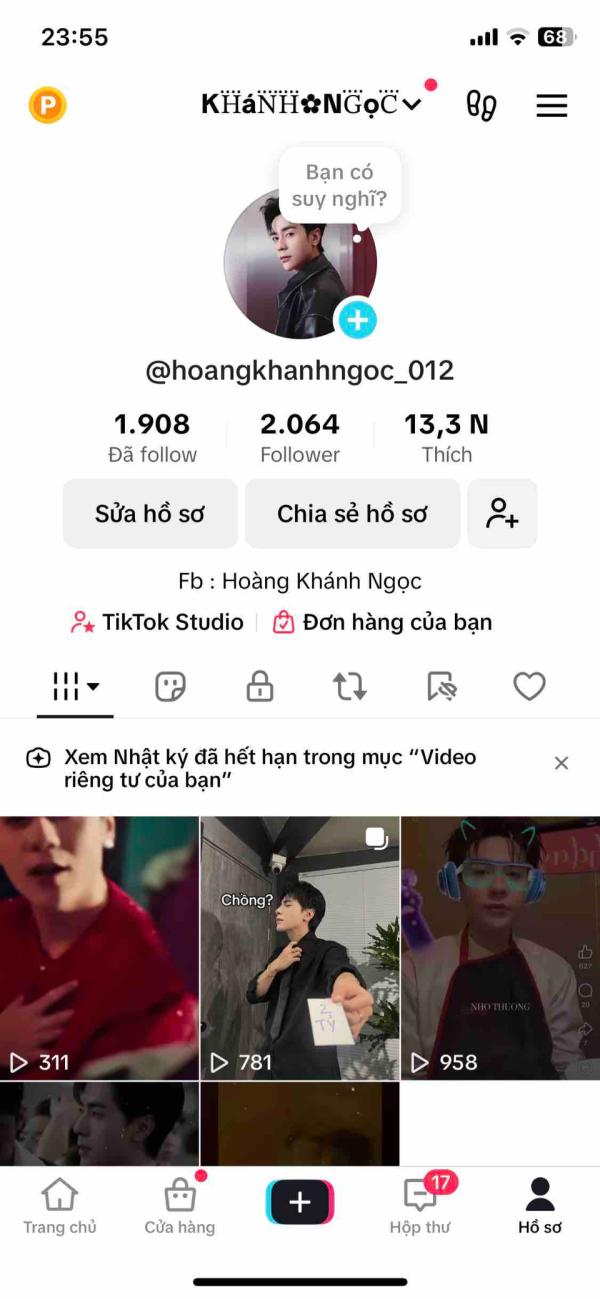Viewport: 600px width, 1299px height.
Task: Tap 'Sửa hồ sơ' button
Action: (x=150, y=514)
